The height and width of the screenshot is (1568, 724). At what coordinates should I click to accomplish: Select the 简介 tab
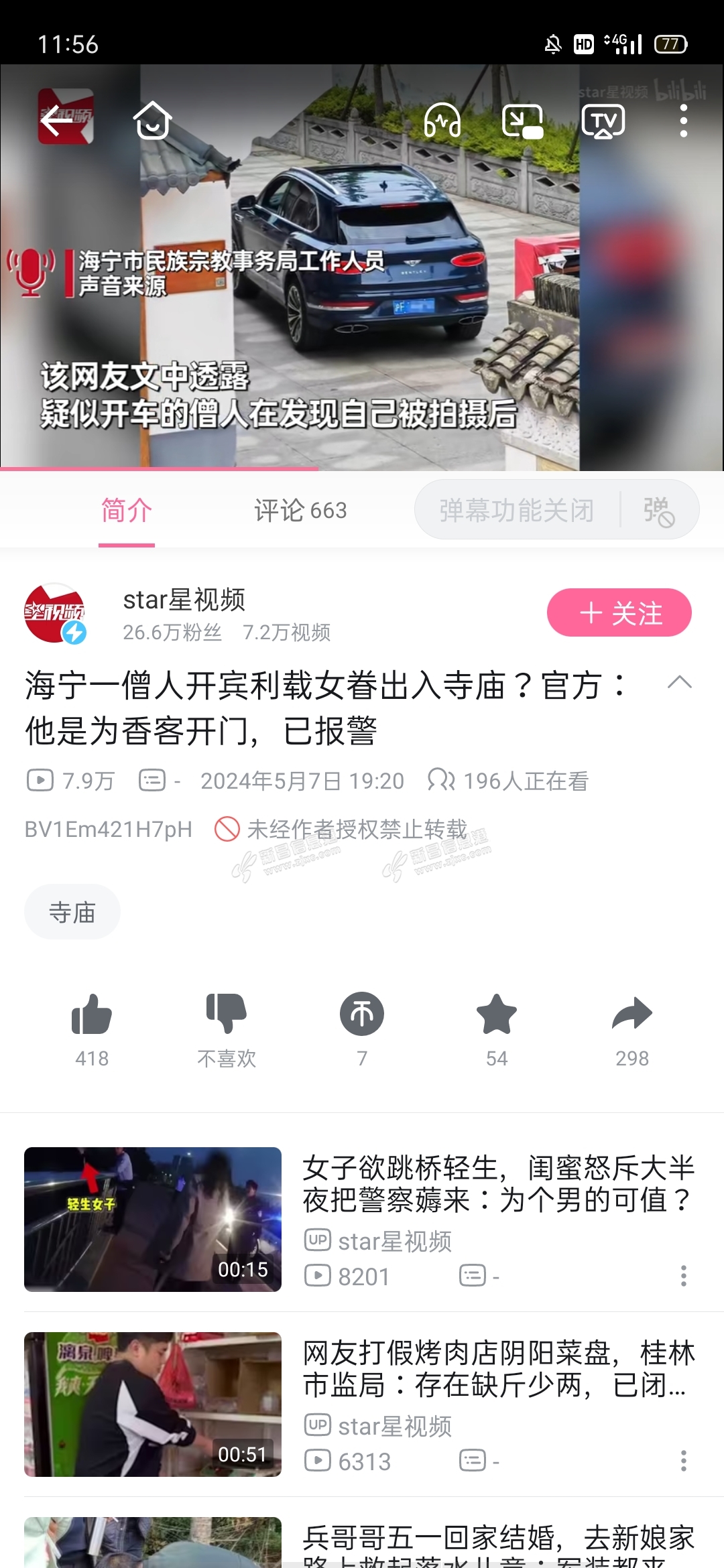127,511
